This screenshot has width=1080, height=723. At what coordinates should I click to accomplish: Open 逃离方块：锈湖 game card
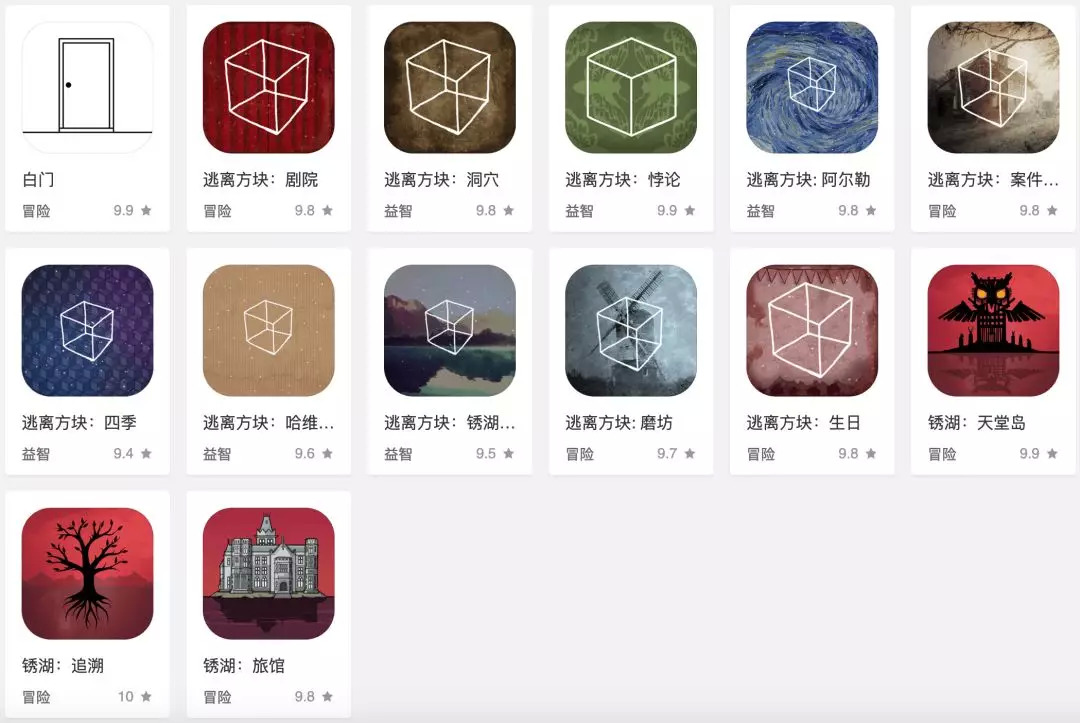(x=449, y=330)
